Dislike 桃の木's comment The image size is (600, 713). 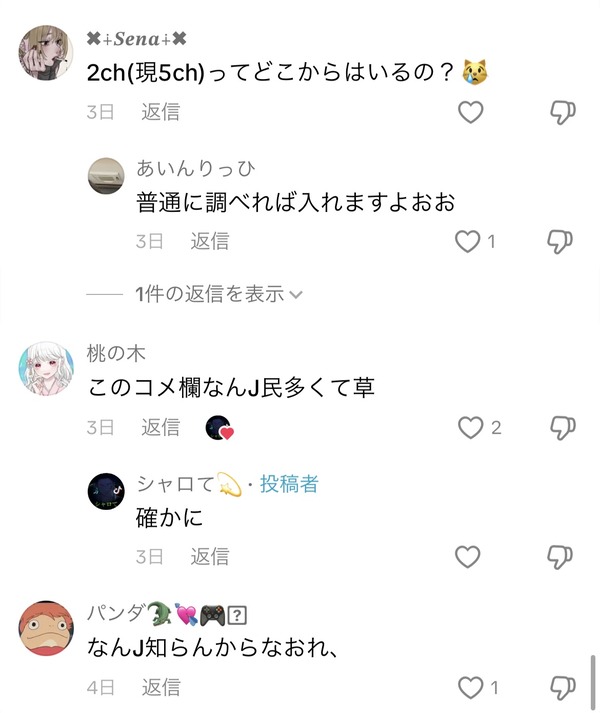pos(563,428)
